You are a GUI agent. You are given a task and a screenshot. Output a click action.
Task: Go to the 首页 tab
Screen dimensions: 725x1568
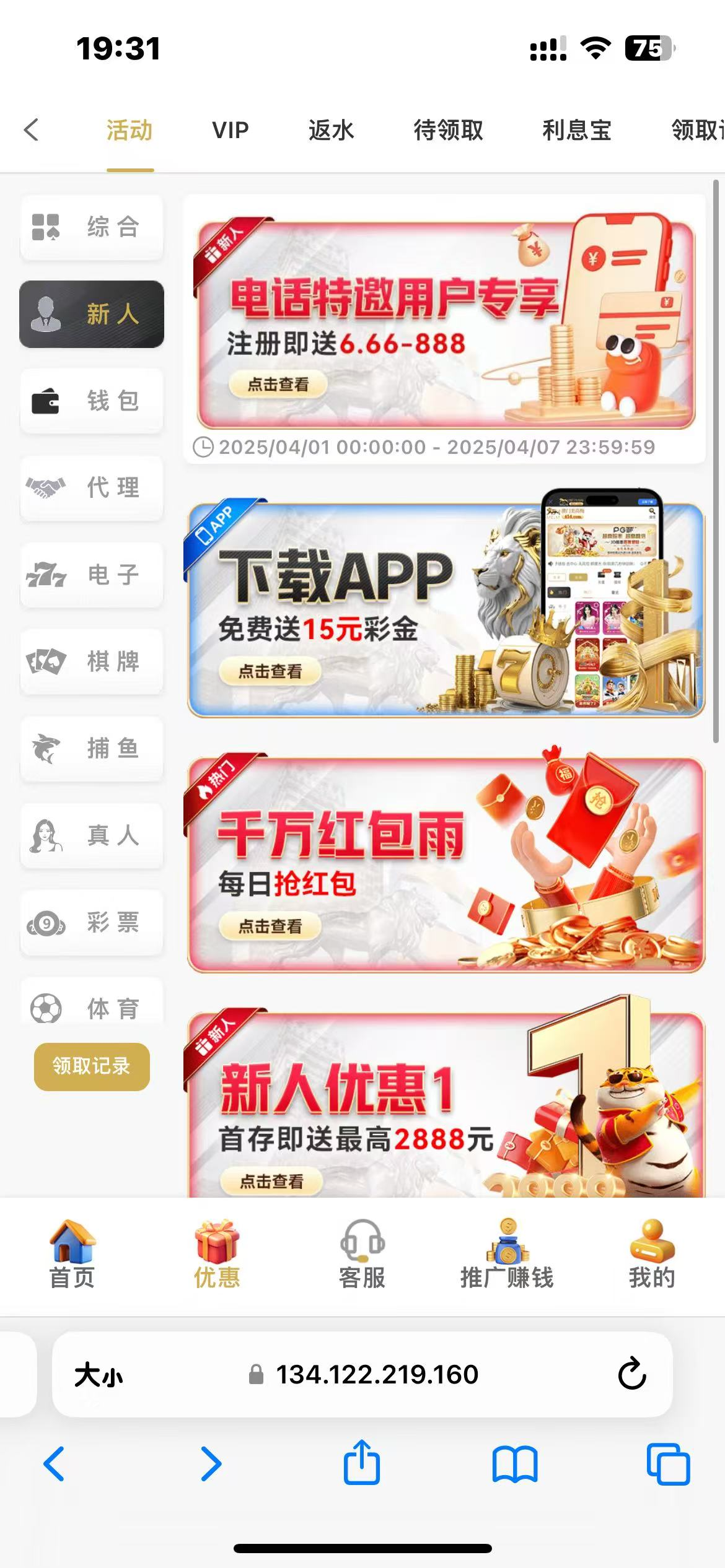click(x=72, y=1255)
